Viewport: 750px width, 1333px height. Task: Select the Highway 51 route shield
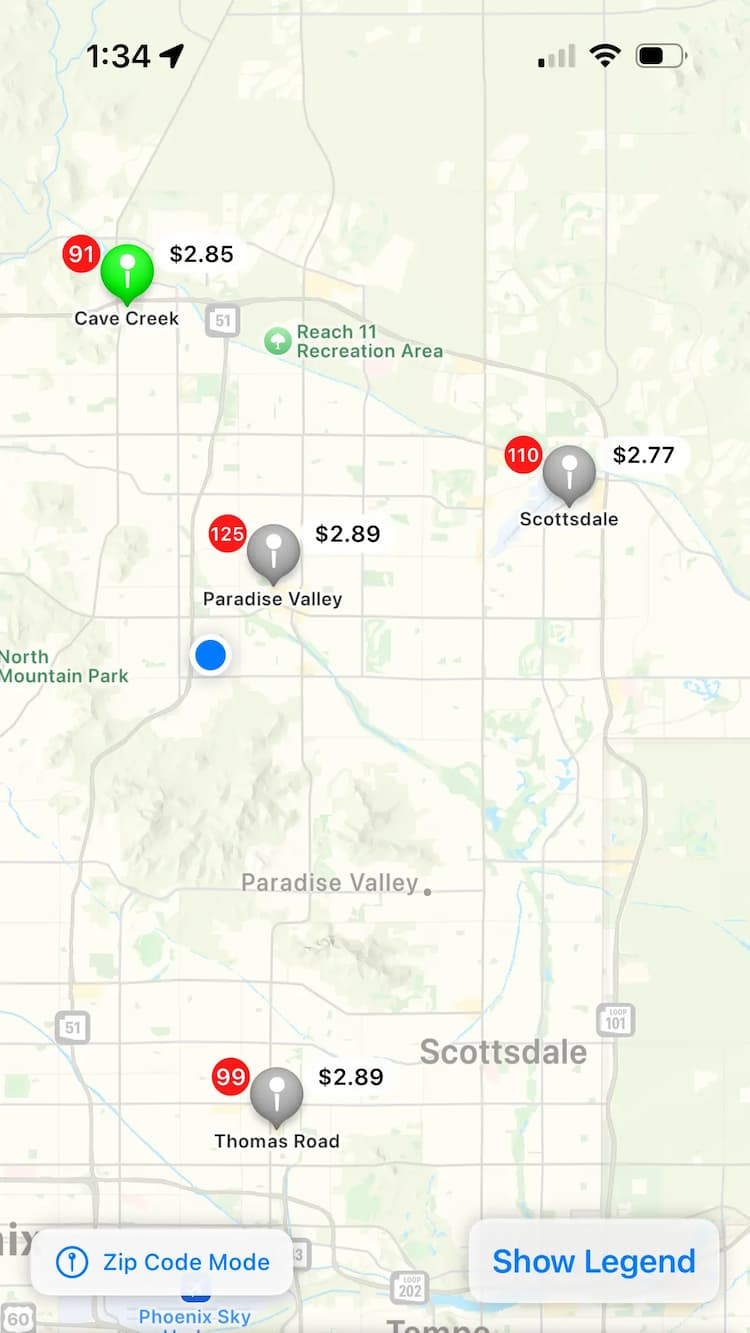(221, 321)
